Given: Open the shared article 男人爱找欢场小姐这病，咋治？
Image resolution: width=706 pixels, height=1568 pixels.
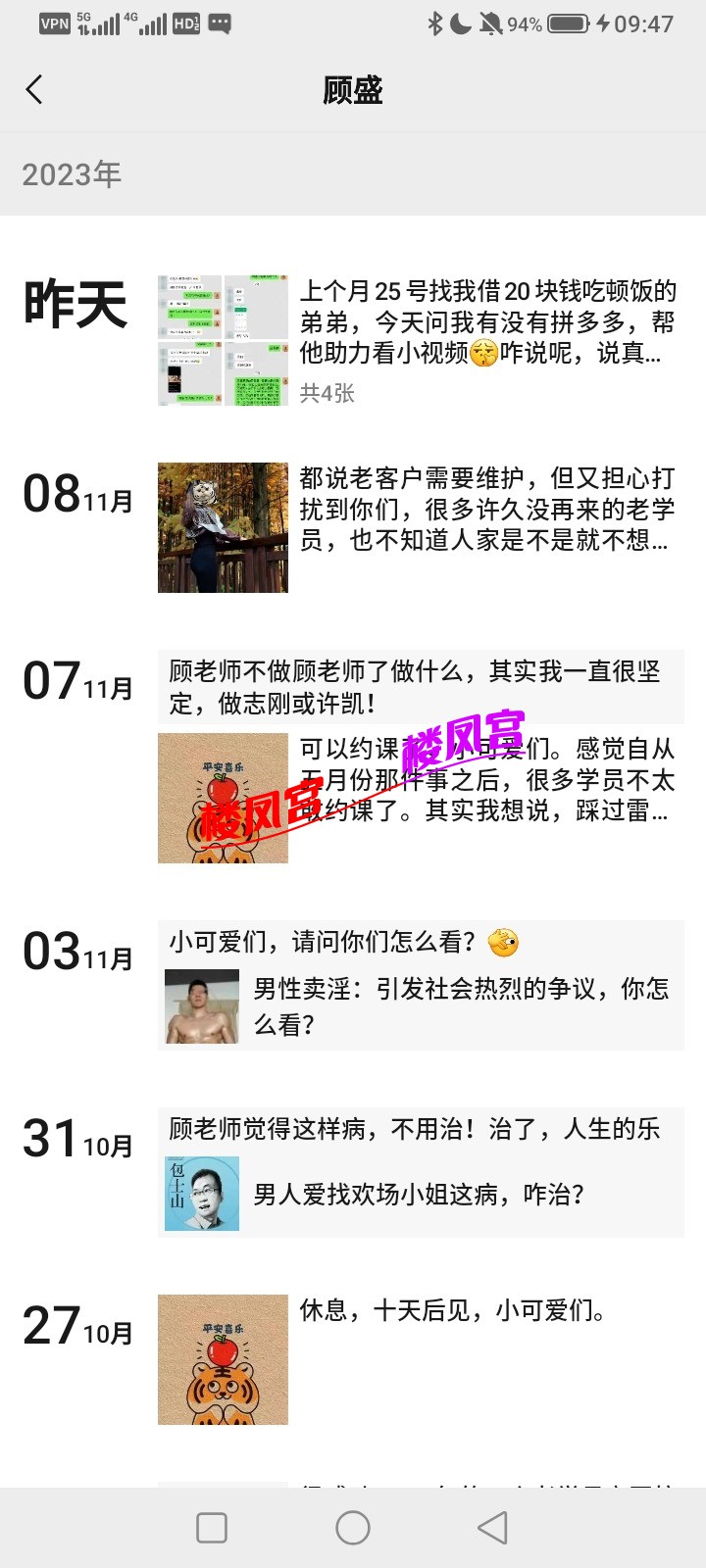Looking at the screenshot, I should pyautogui.click(x=422, y=1194).
